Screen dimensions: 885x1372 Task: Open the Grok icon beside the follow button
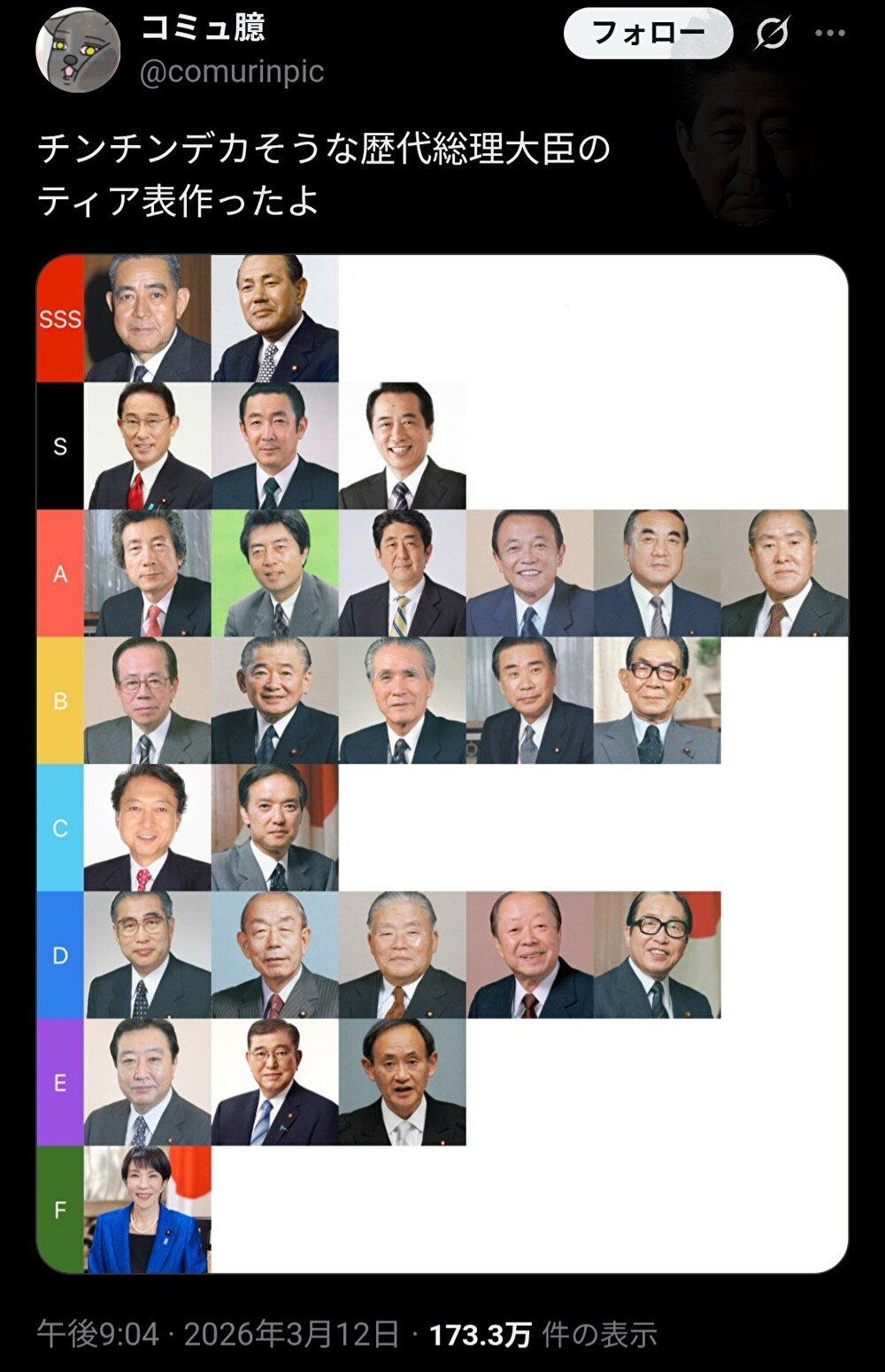point(772,34)
